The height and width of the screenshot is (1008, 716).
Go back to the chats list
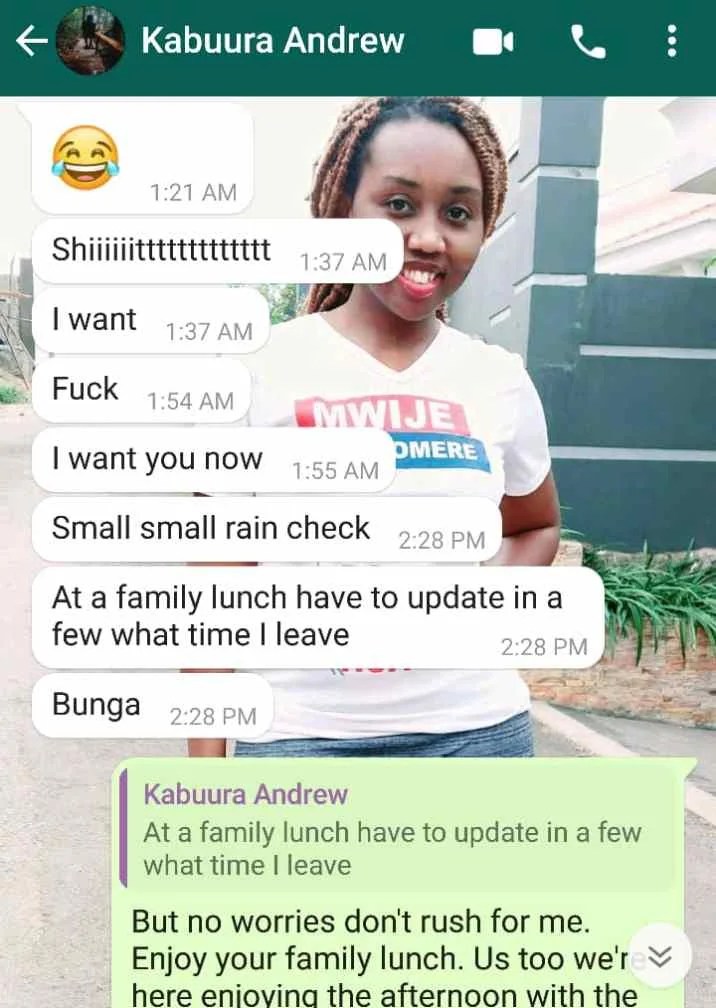pyautogui.click(x=31, y=41)
